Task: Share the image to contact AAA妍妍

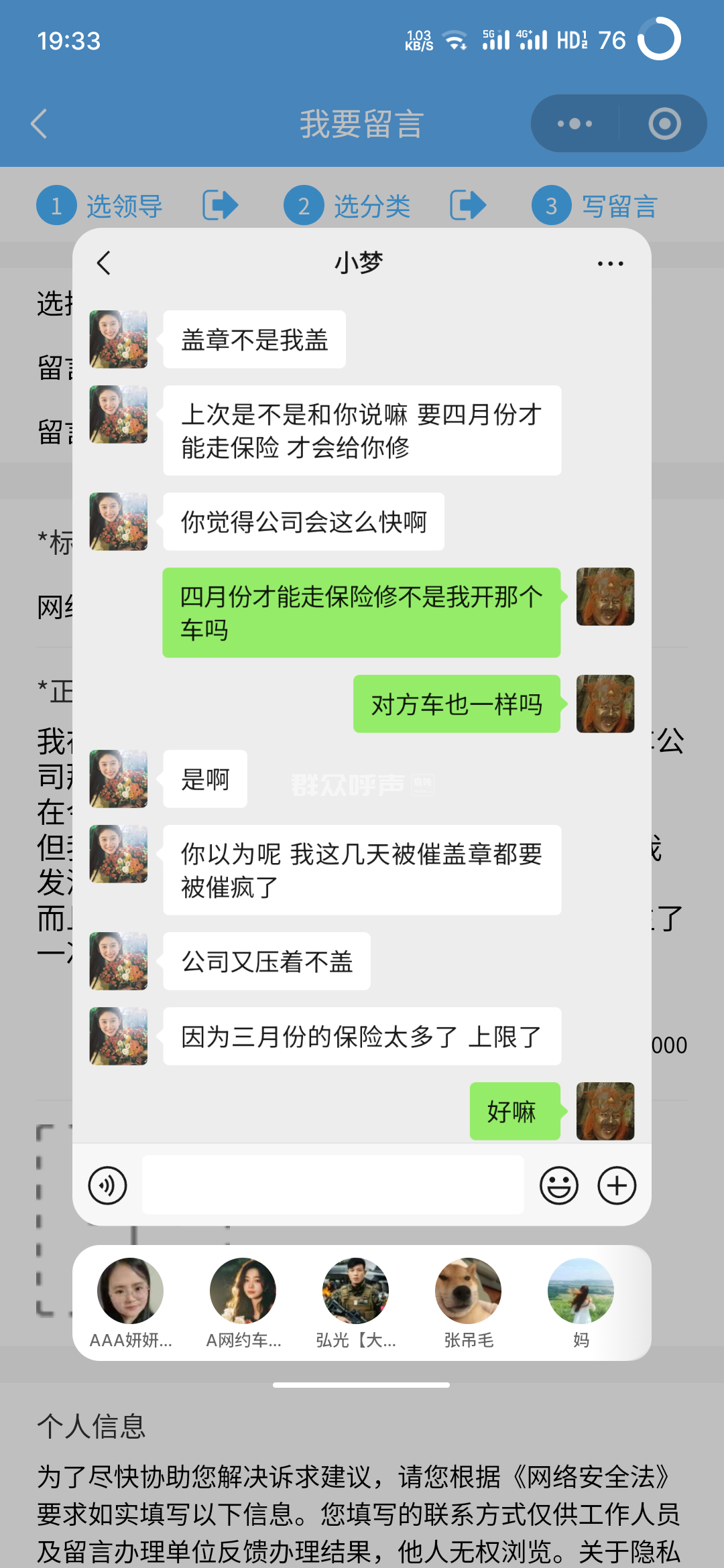Action: click(131, 1291)
